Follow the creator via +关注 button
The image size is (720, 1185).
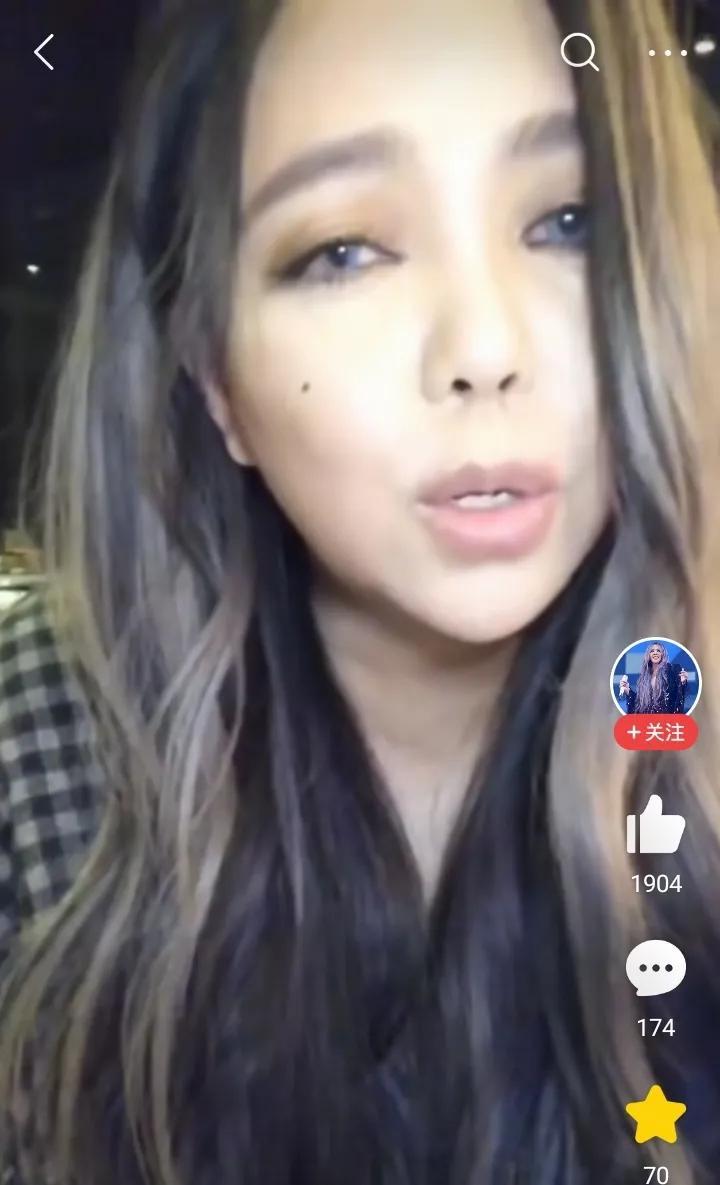pos(656,733)
